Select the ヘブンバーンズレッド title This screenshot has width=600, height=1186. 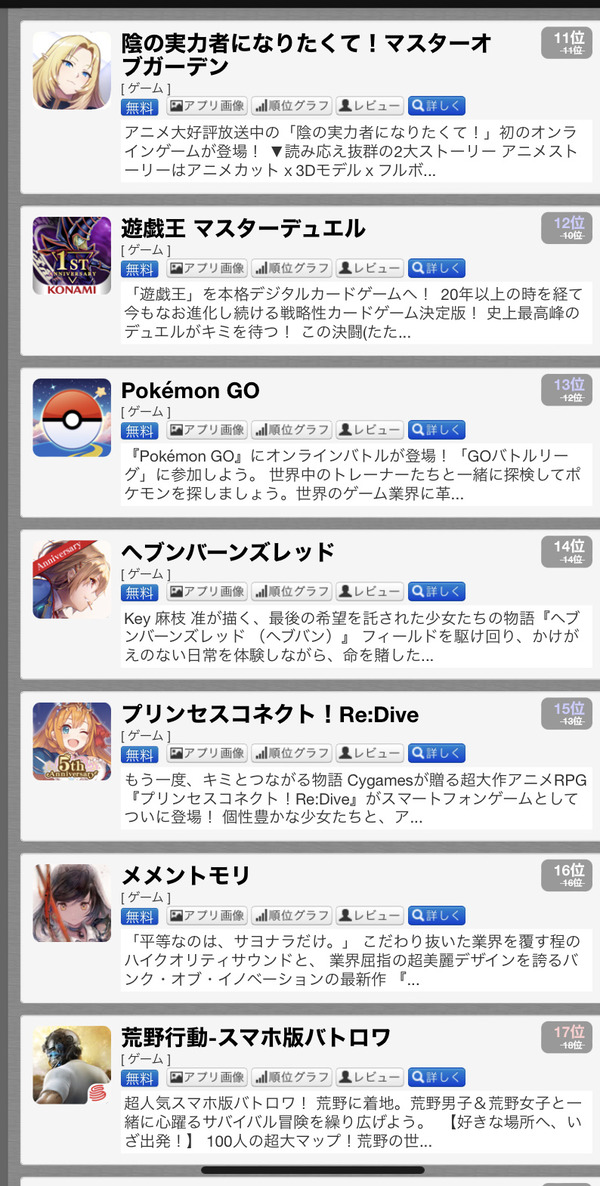(x=228, y=552)
